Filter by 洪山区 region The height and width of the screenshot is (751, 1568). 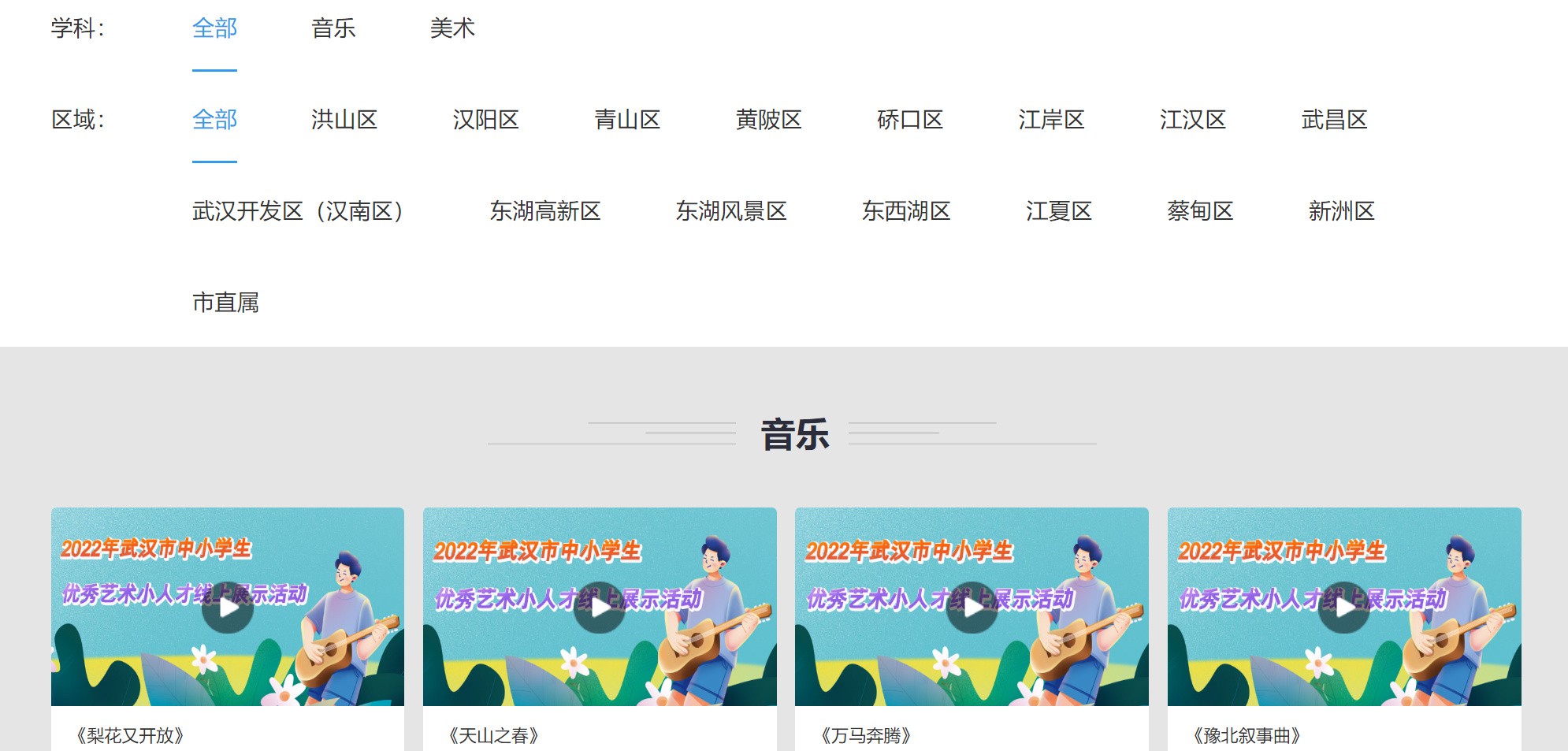coord(344,121)
